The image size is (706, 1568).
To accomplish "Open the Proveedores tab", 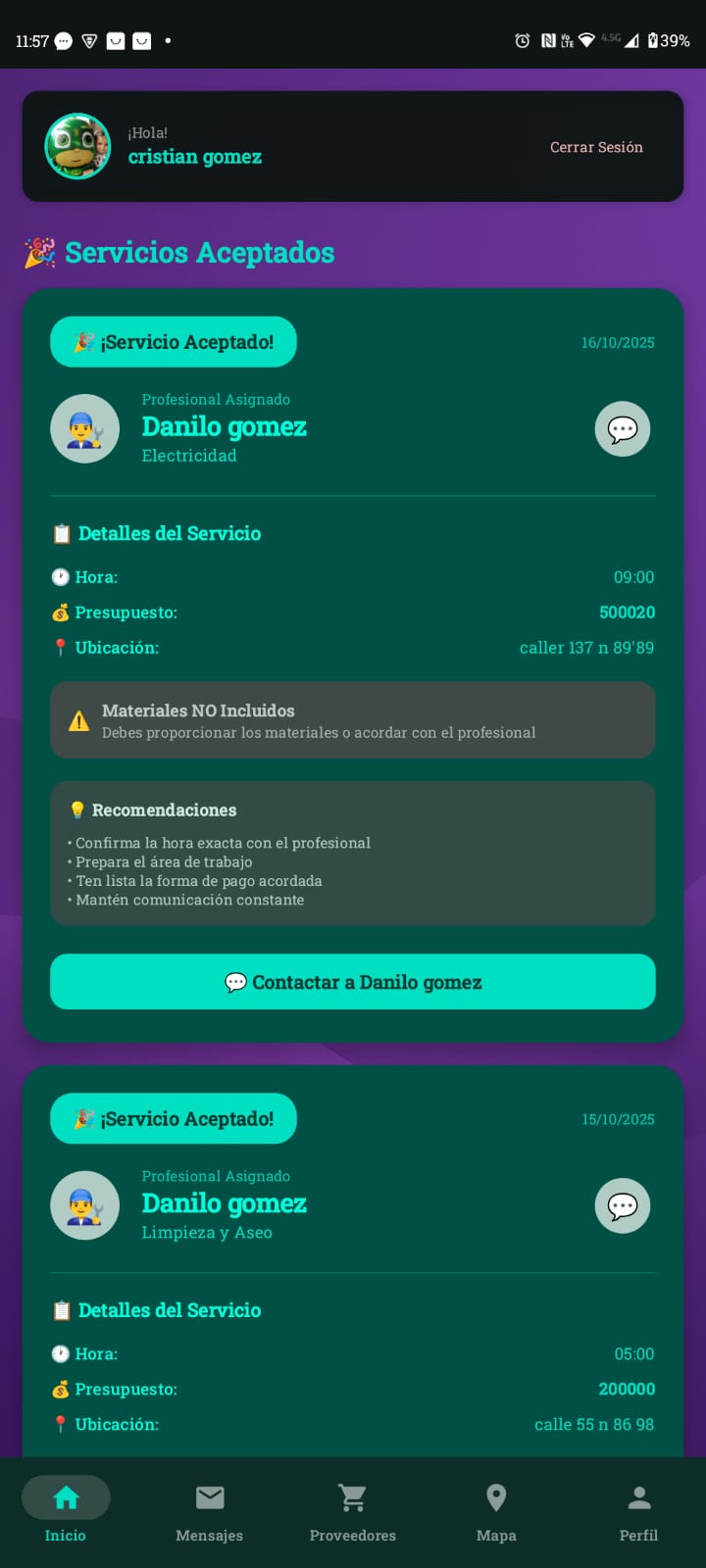I will coord(353,1510).
